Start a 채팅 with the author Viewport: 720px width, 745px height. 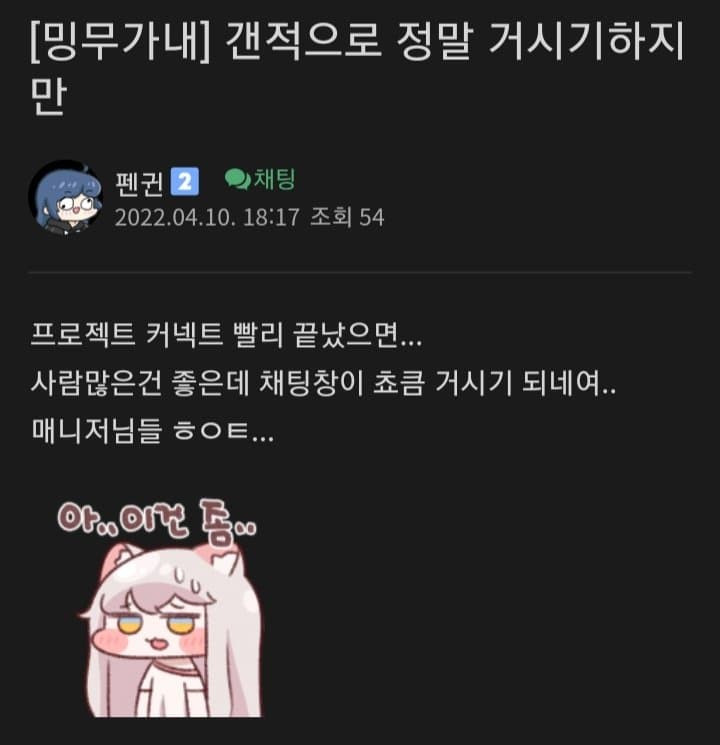coord(260,180)
